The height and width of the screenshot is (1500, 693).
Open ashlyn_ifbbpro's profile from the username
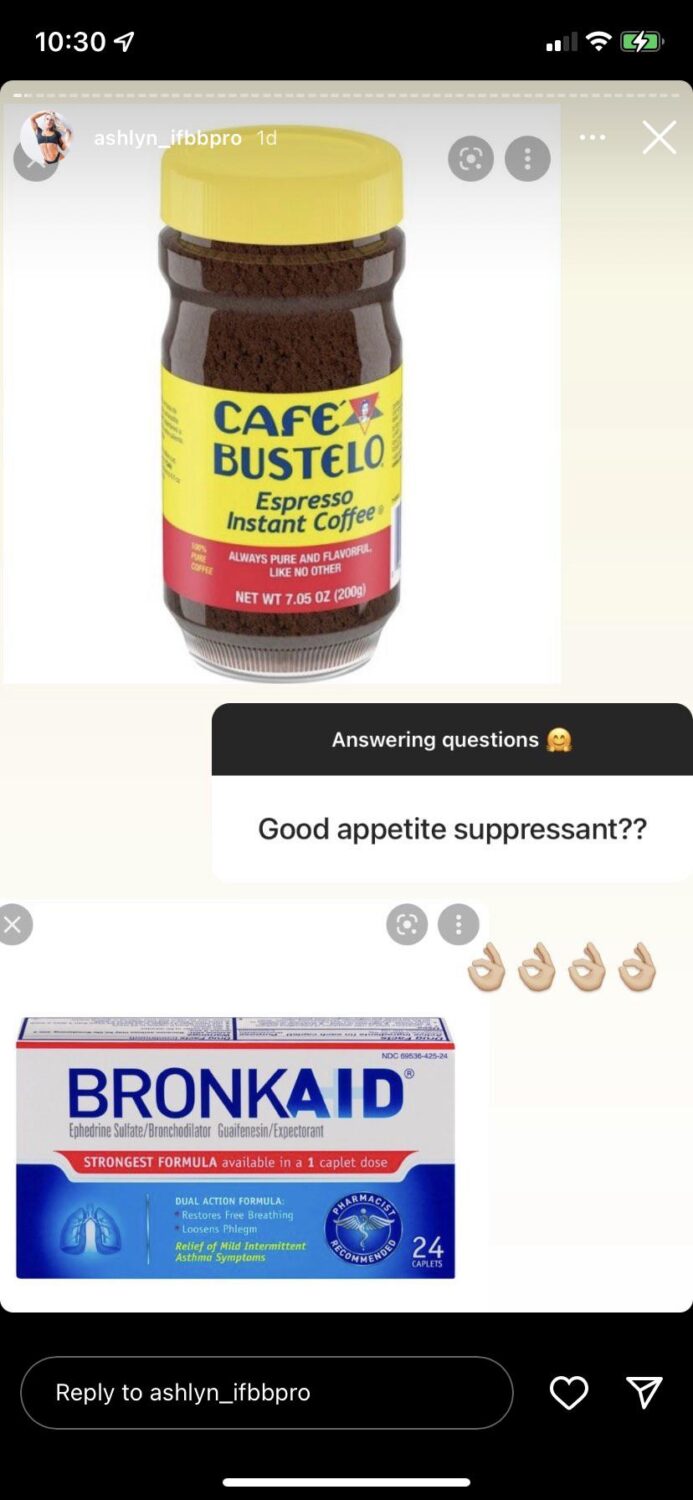pyautogui.click(x=167, y=138)
